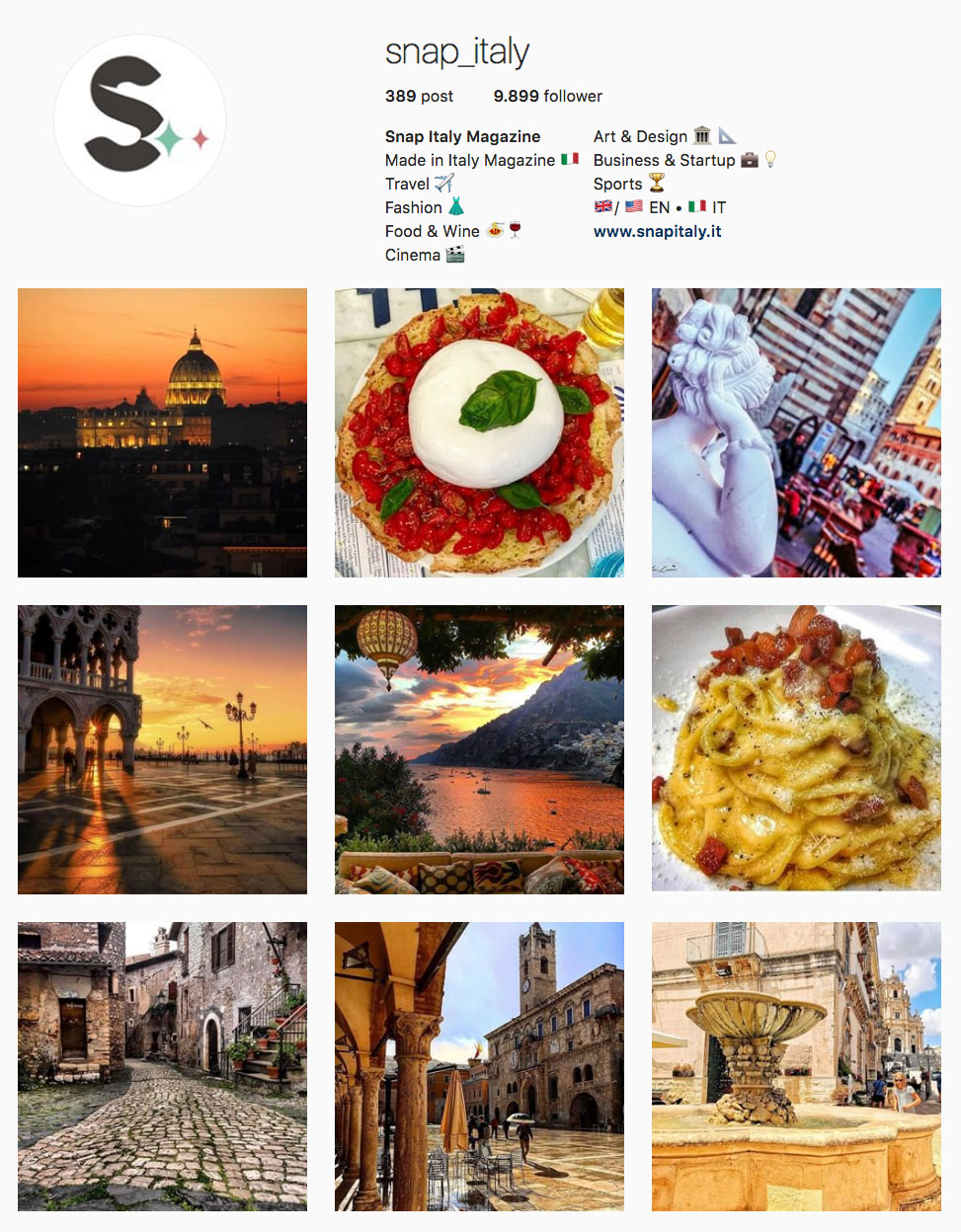Click the trophy emoji next to Sports
This screenshot has width=961, height=1232.
[656, 184]
